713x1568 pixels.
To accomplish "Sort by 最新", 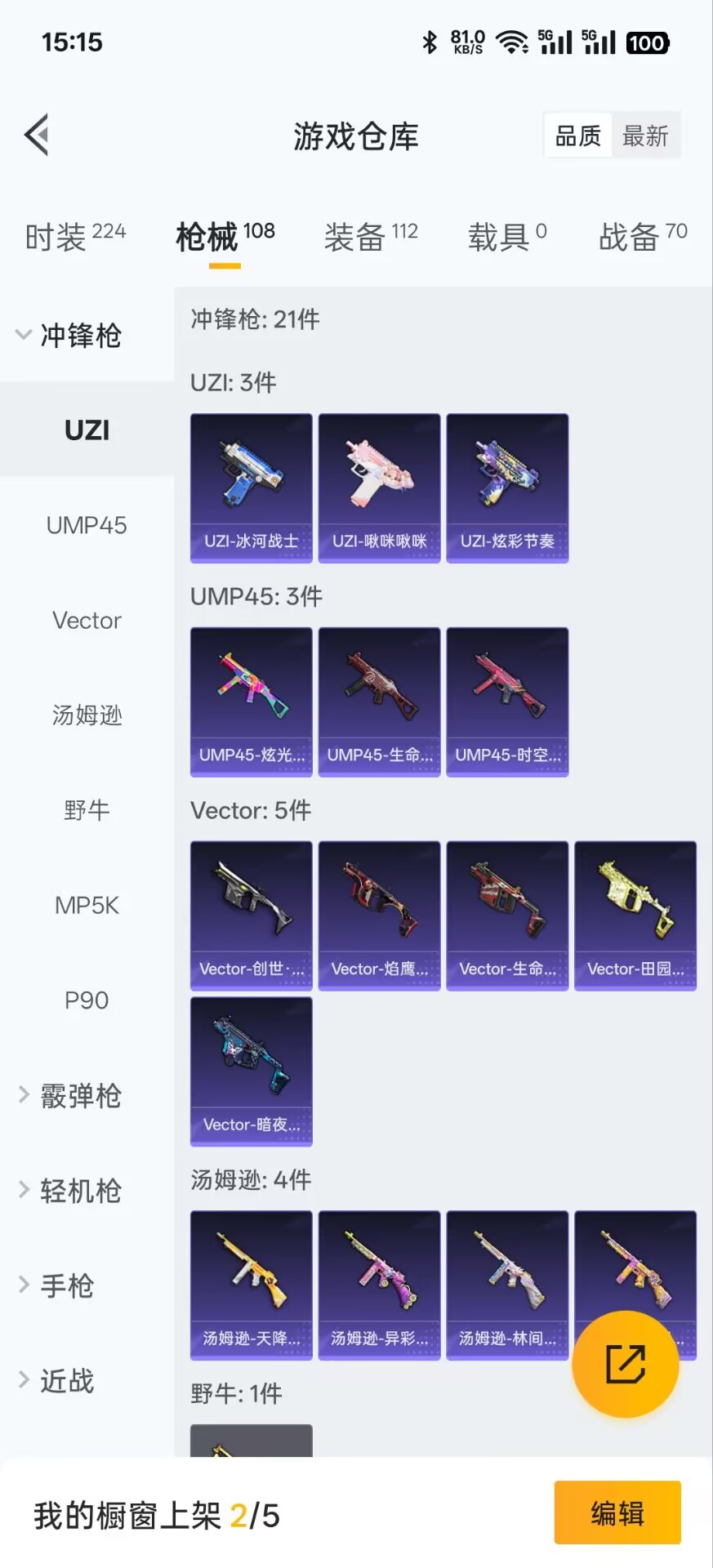I will tap(645, 136).
